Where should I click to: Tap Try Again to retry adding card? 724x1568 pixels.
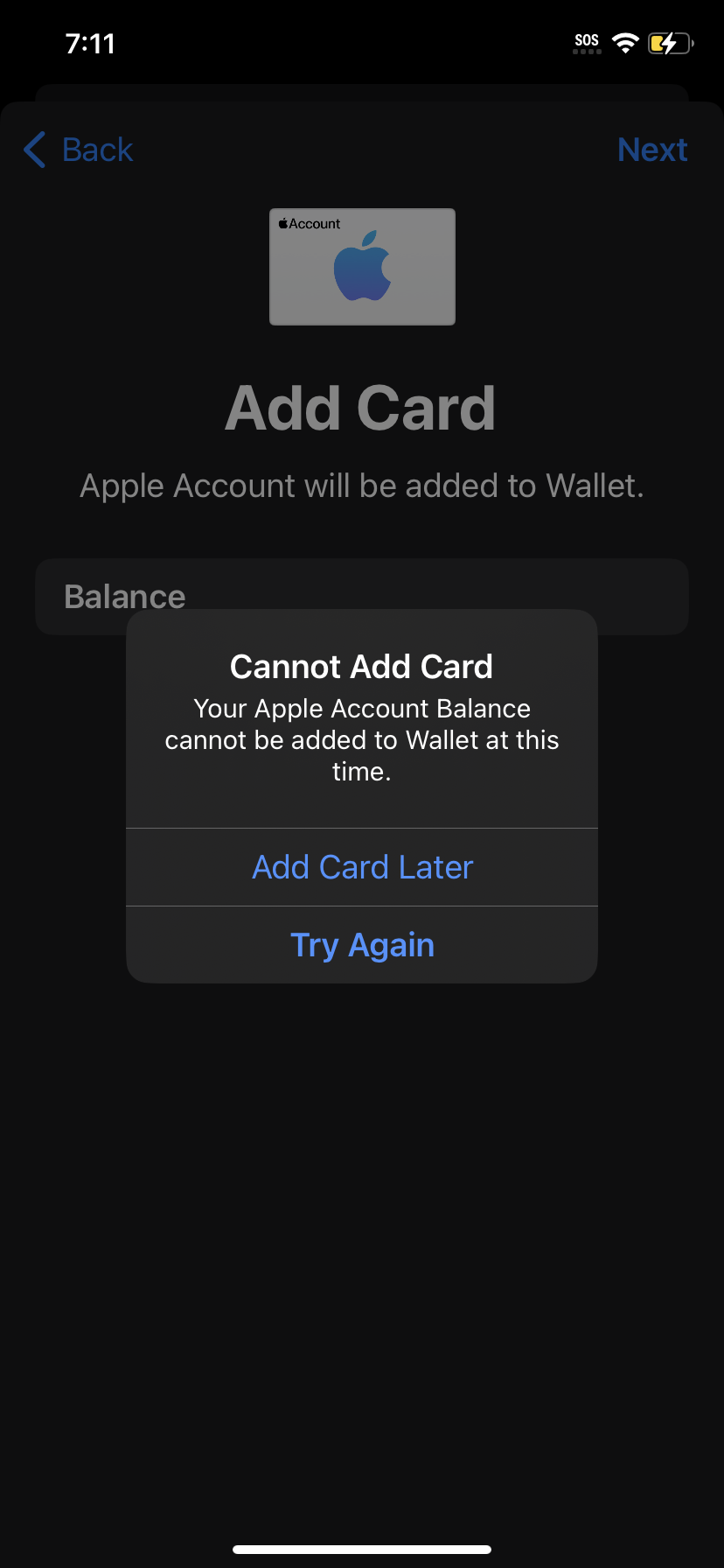pyautogui.click(x=362, y=944)
